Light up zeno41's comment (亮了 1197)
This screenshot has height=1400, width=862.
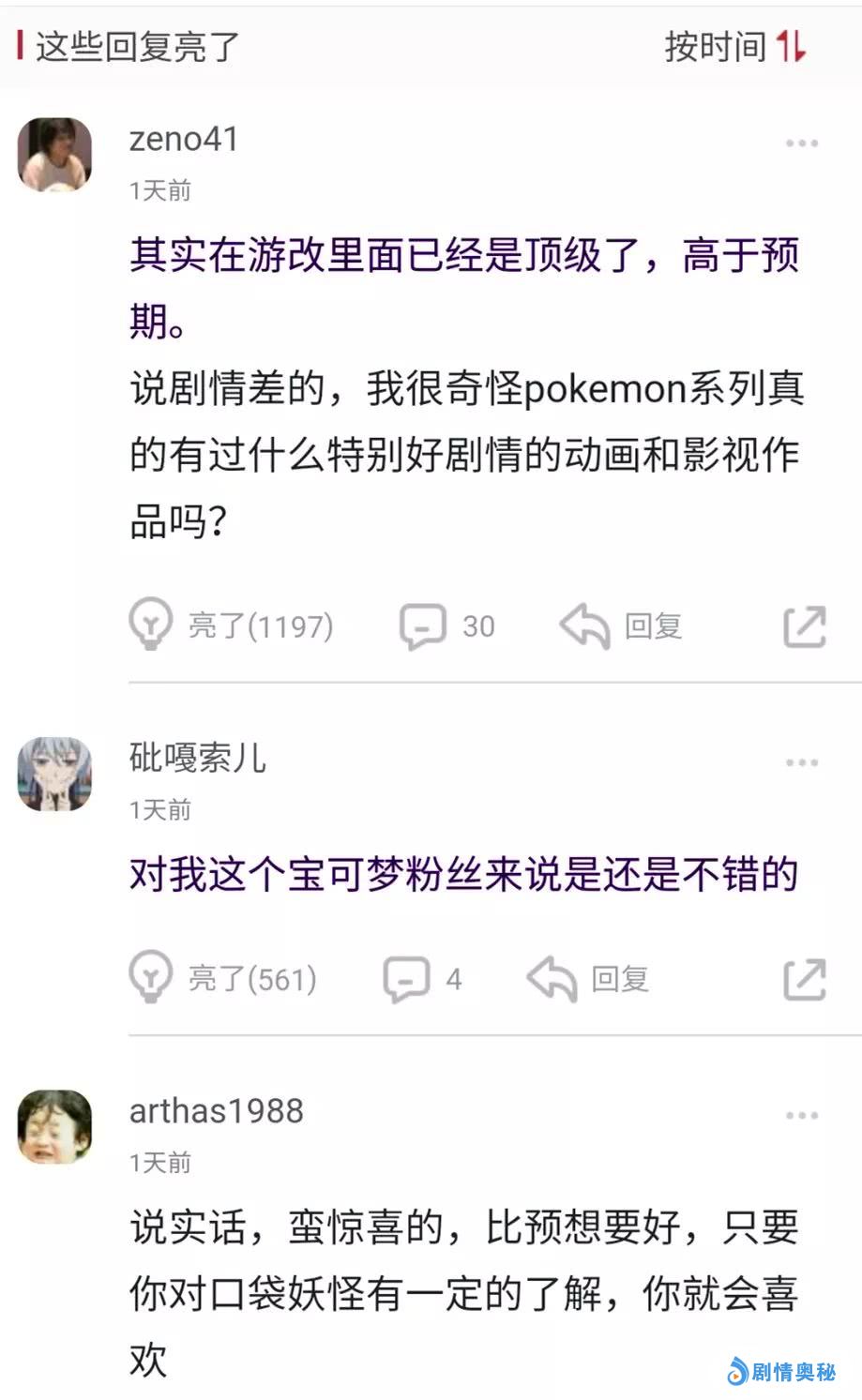[x=232, y=625]
